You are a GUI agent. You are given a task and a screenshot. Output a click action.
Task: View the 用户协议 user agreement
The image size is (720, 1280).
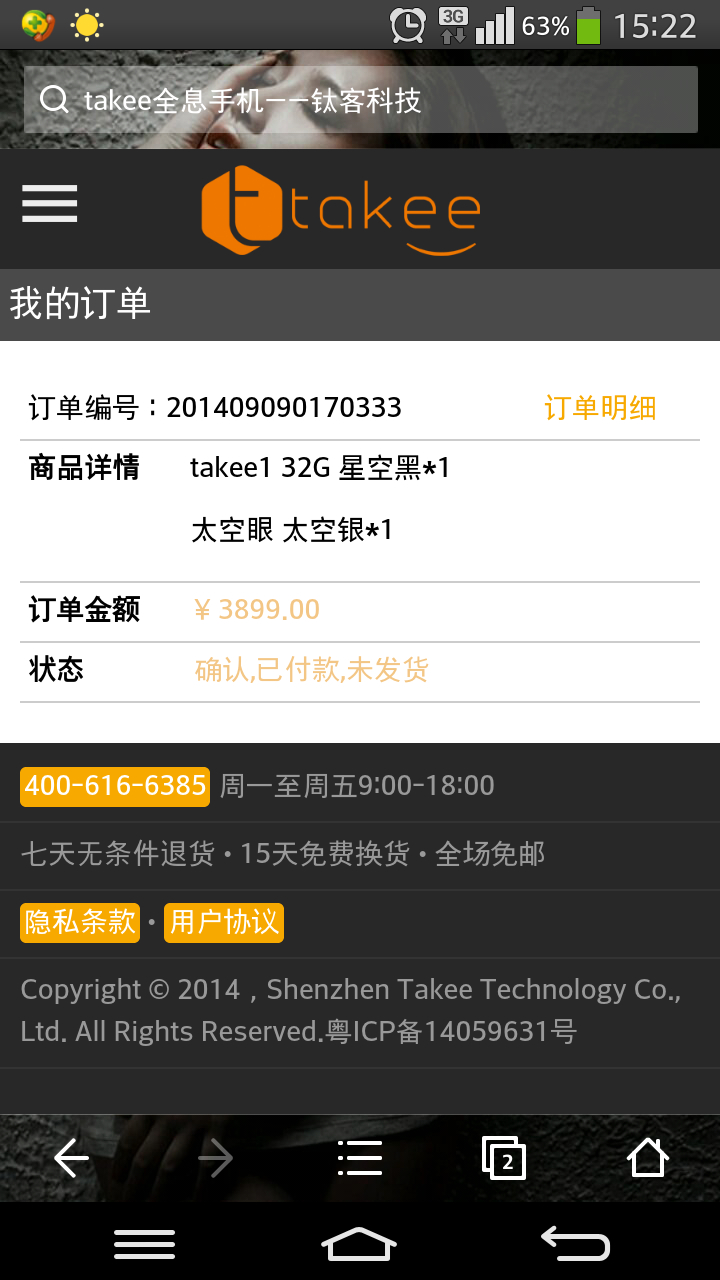(224, 922)
